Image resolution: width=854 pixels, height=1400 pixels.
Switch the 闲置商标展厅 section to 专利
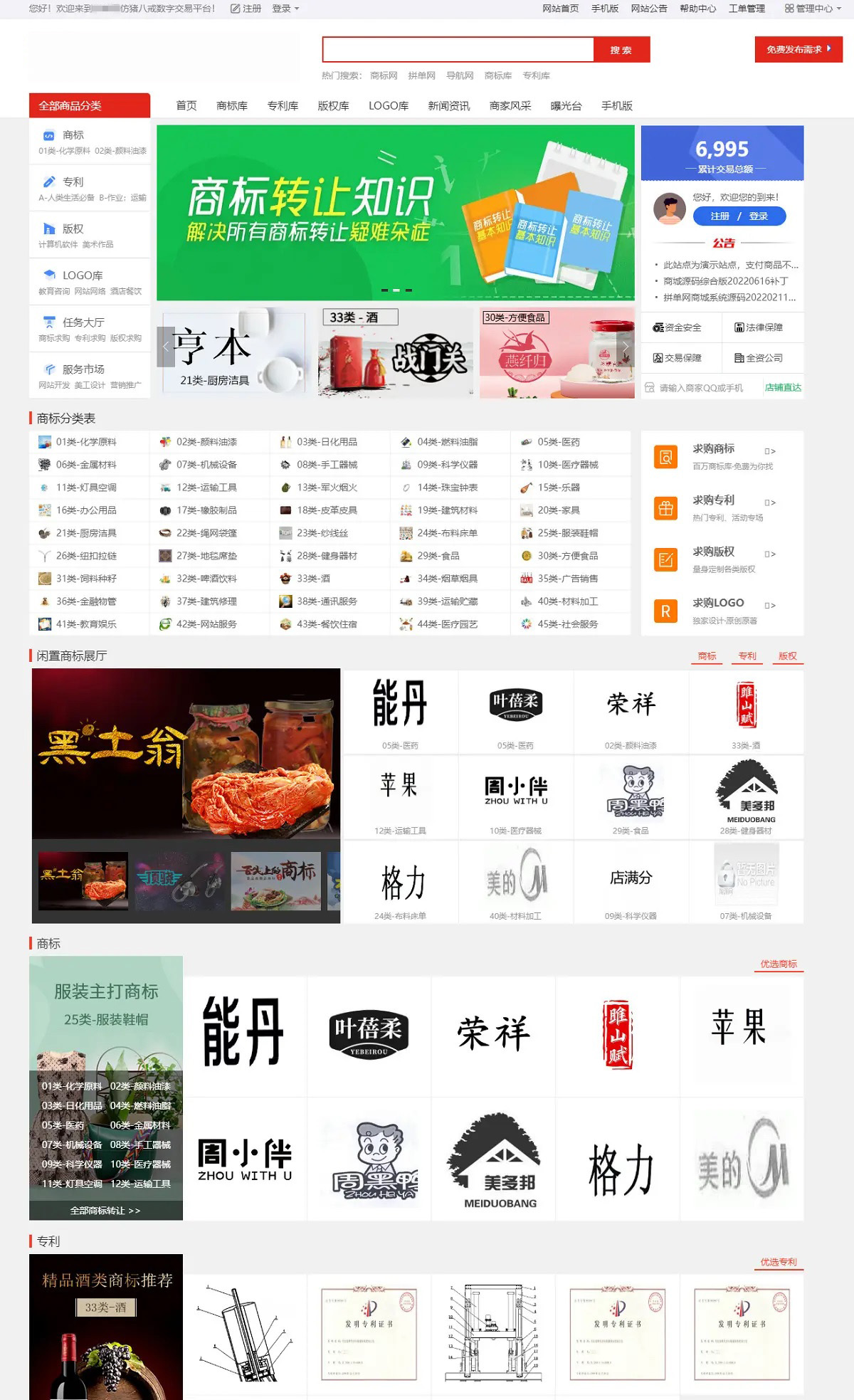click(x=747, y=656)
